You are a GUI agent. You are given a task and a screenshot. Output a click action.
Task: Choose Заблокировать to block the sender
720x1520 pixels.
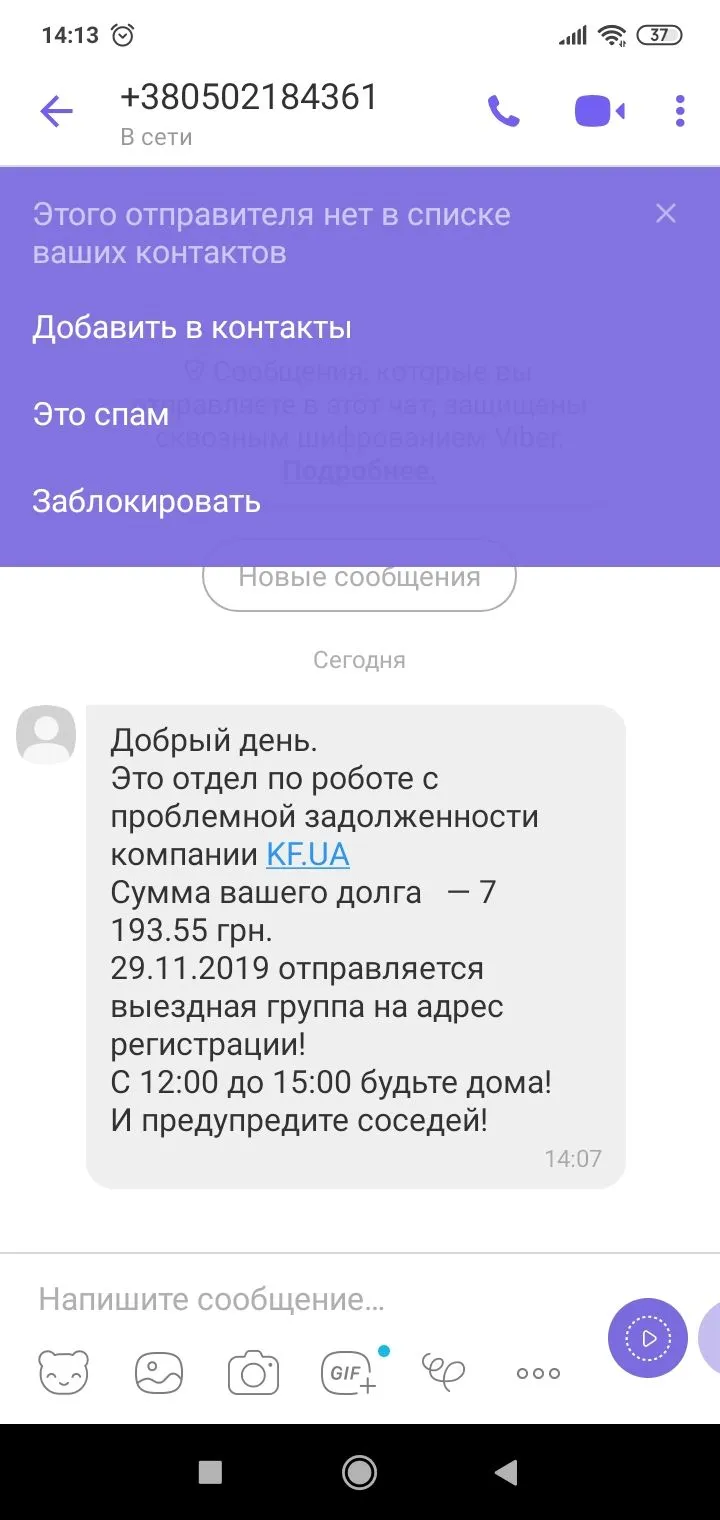(x=146, y=501)
